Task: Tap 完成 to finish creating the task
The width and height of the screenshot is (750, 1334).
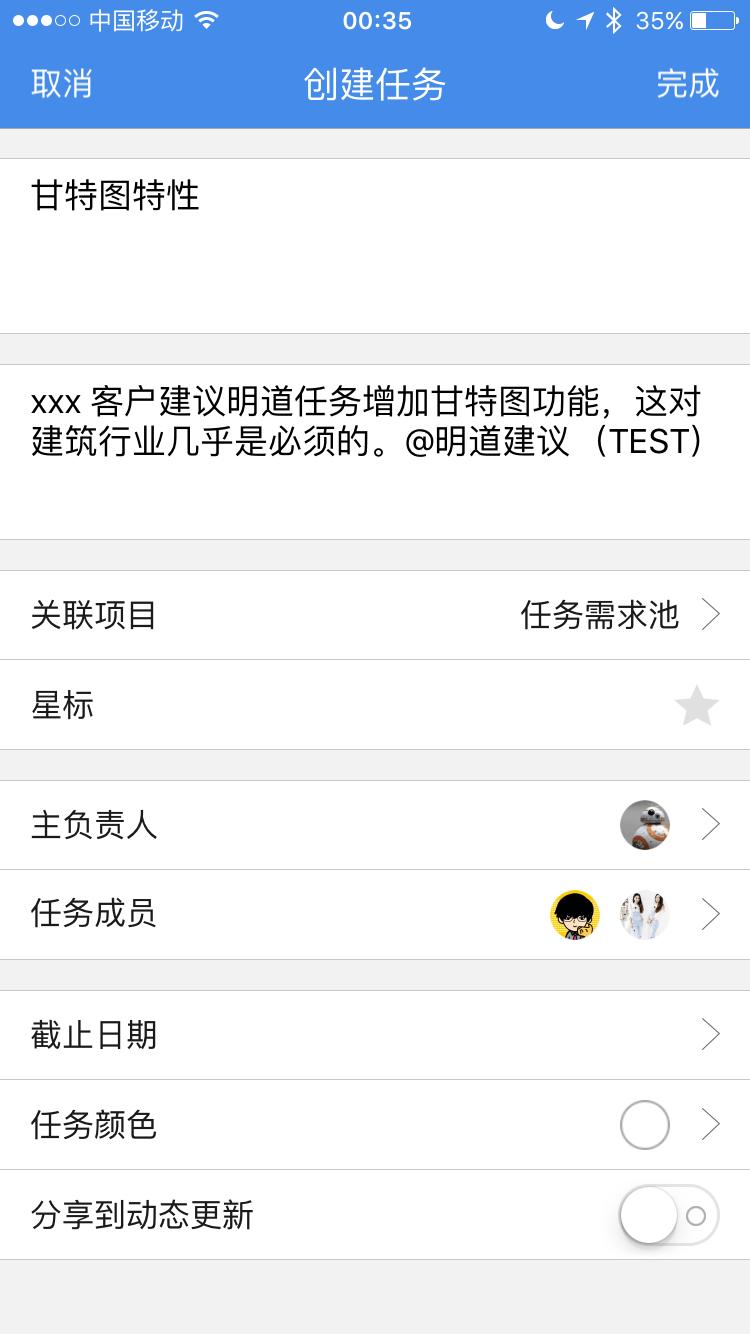Action: [x=687, y=84]
